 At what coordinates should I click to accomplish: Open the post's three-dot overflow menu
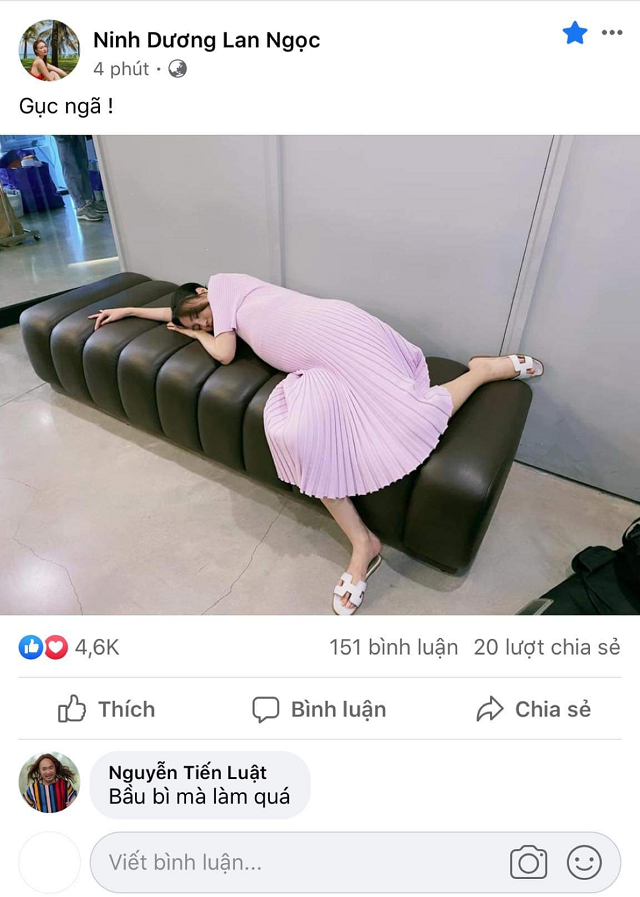coord(611,34)
